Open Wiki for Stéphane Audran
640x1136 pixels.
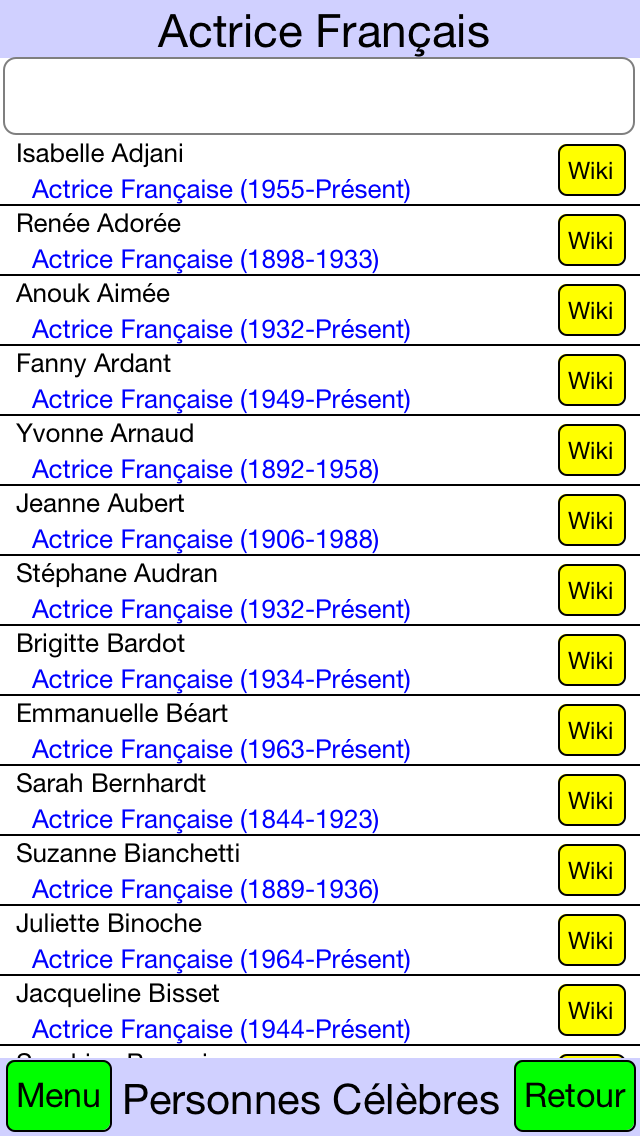(591, 590)
